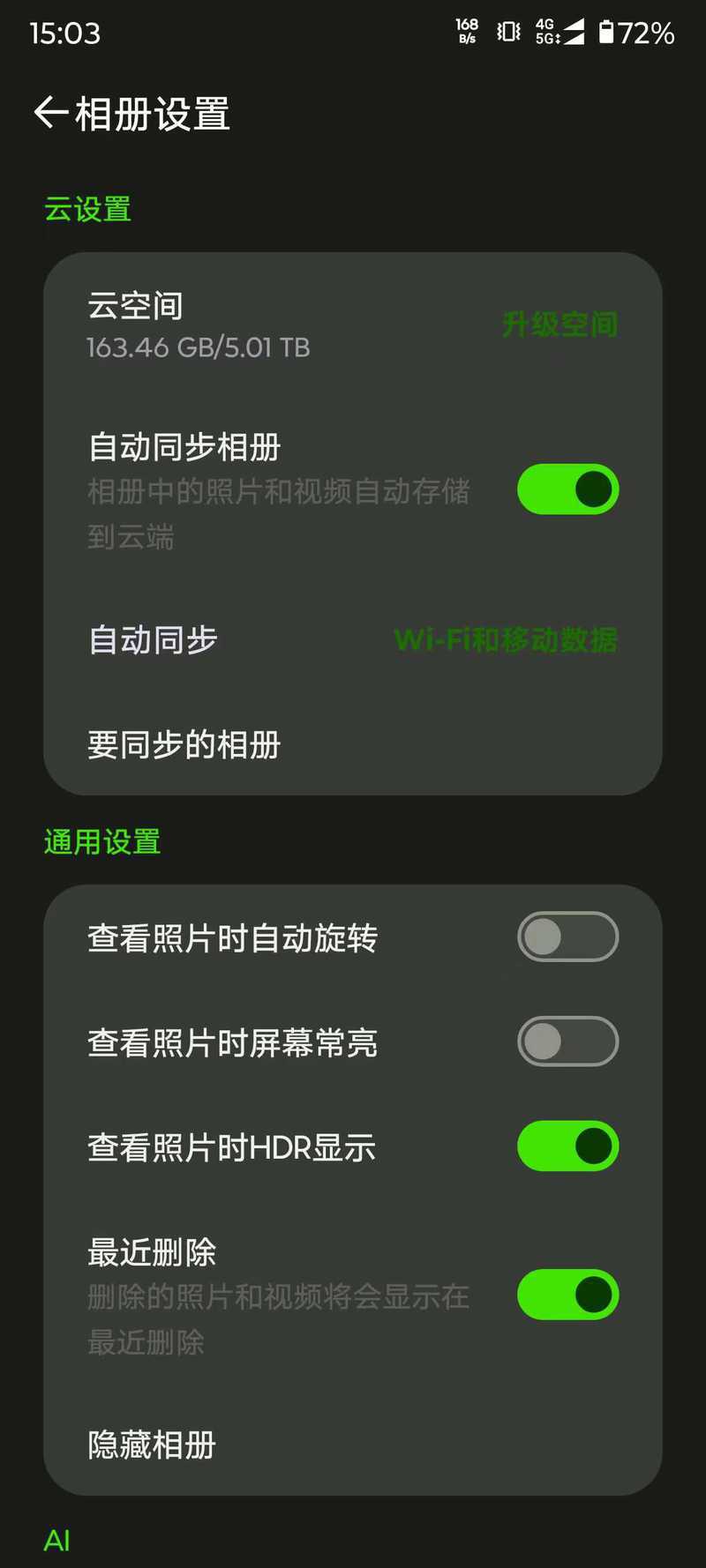The width and height of the screenshot is (706, 1568).
Task: Open 自动同步 network setting
Action: click(353, 640)
